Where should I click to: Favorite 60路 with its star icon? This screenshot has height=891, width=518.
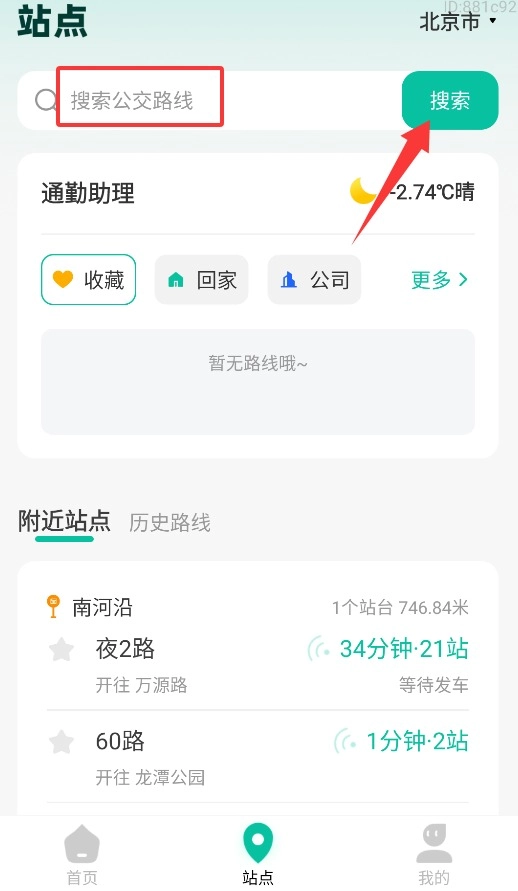coord(61,742)
